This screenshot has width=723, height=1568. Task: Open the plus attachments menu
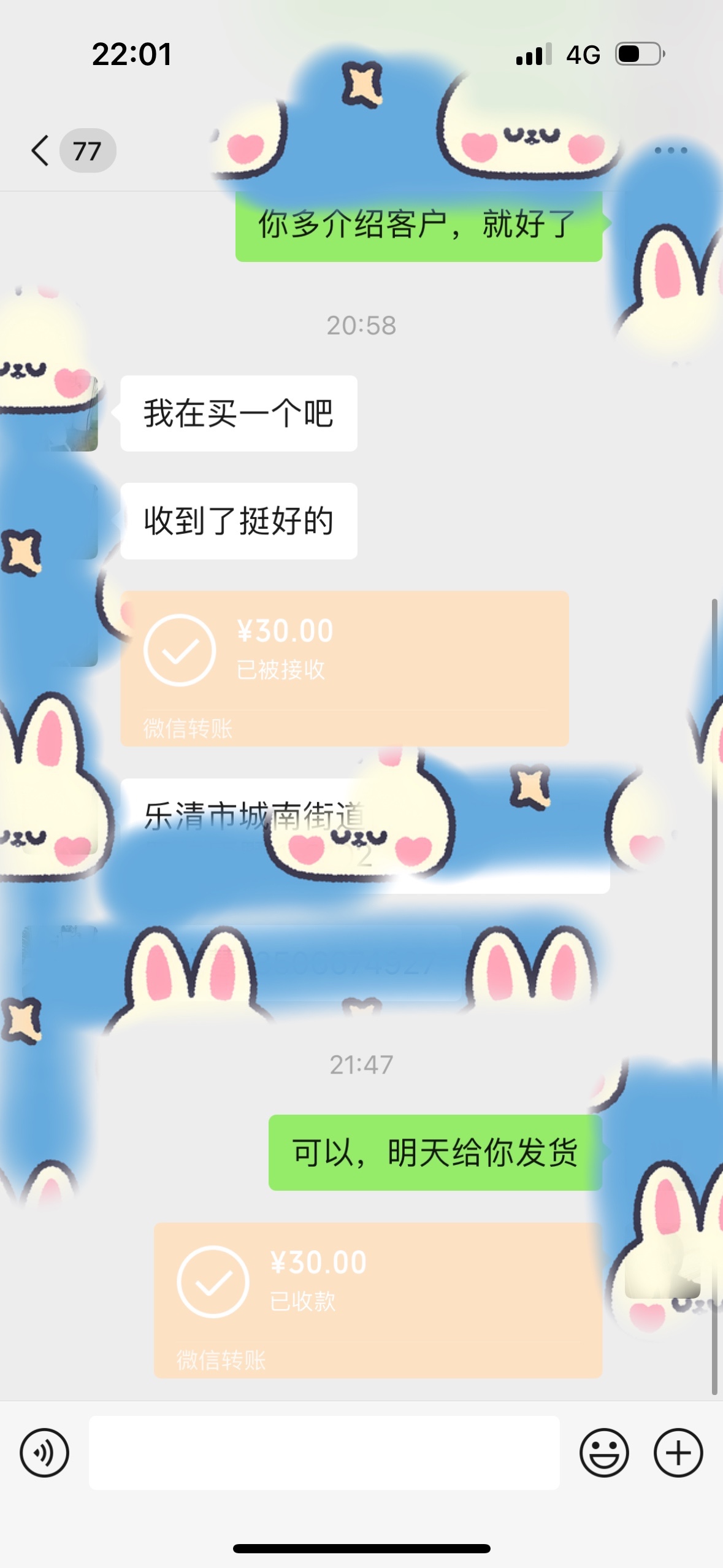[x=678, y=1453]
